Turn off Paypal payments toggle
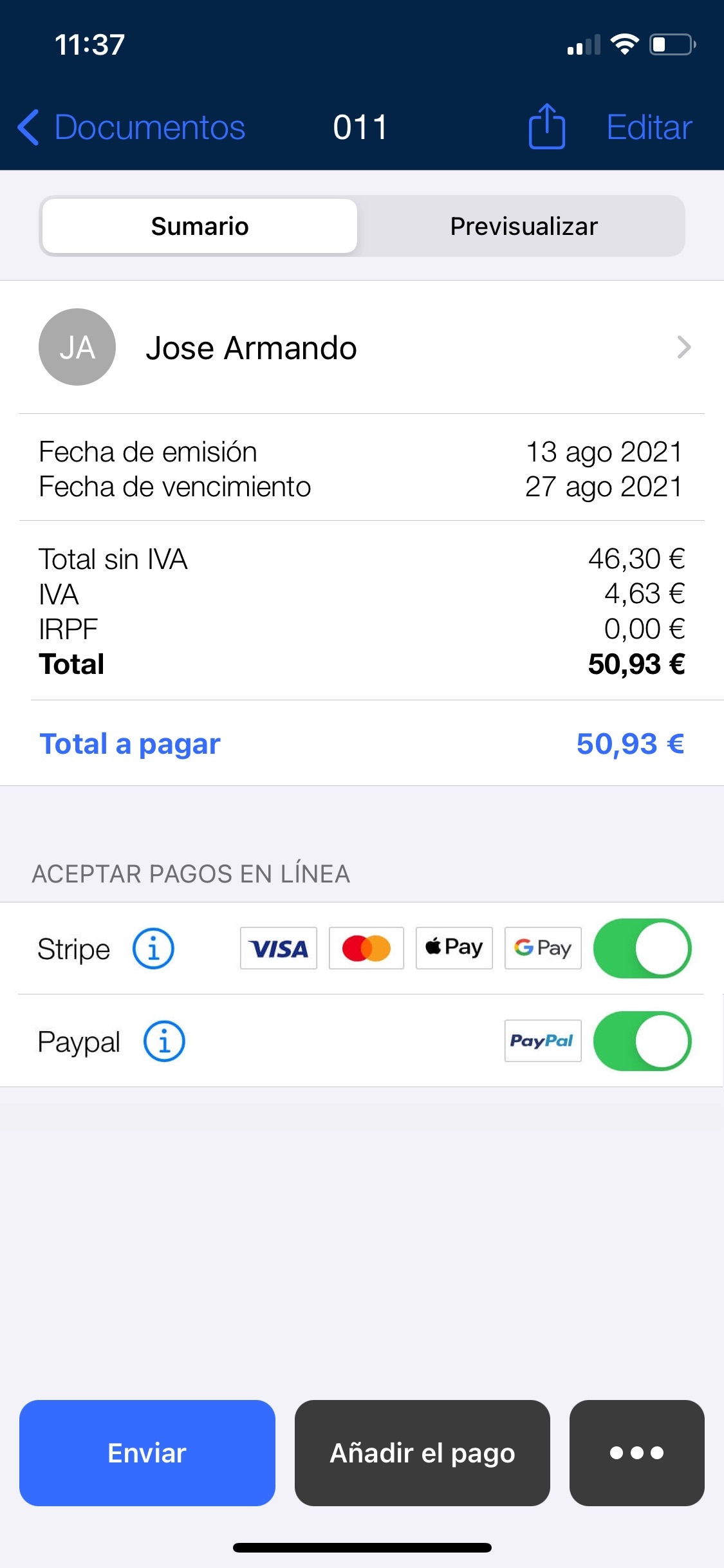 pos(642,1041)
